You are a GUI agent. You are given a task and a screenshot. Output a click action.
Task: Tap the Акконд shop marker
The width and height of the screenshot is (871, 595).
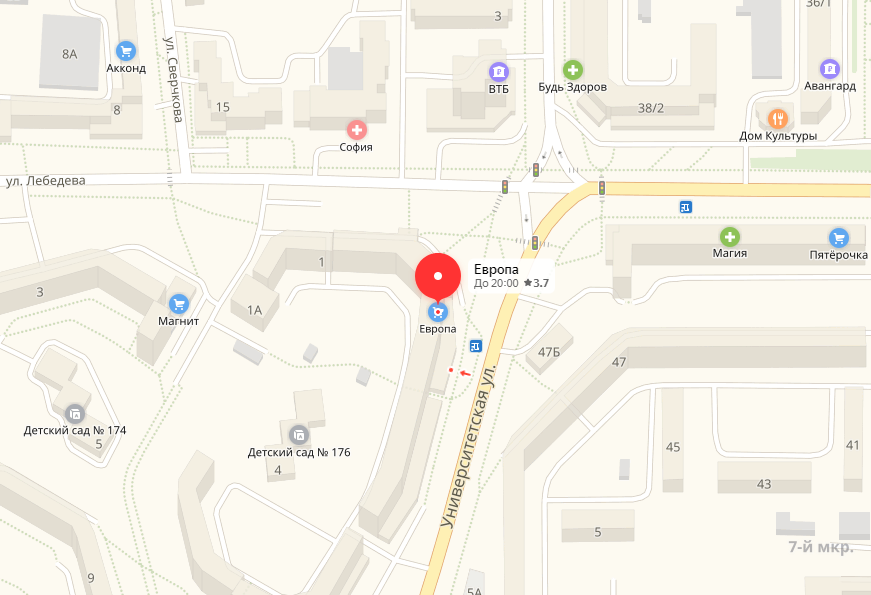(126, 50)
